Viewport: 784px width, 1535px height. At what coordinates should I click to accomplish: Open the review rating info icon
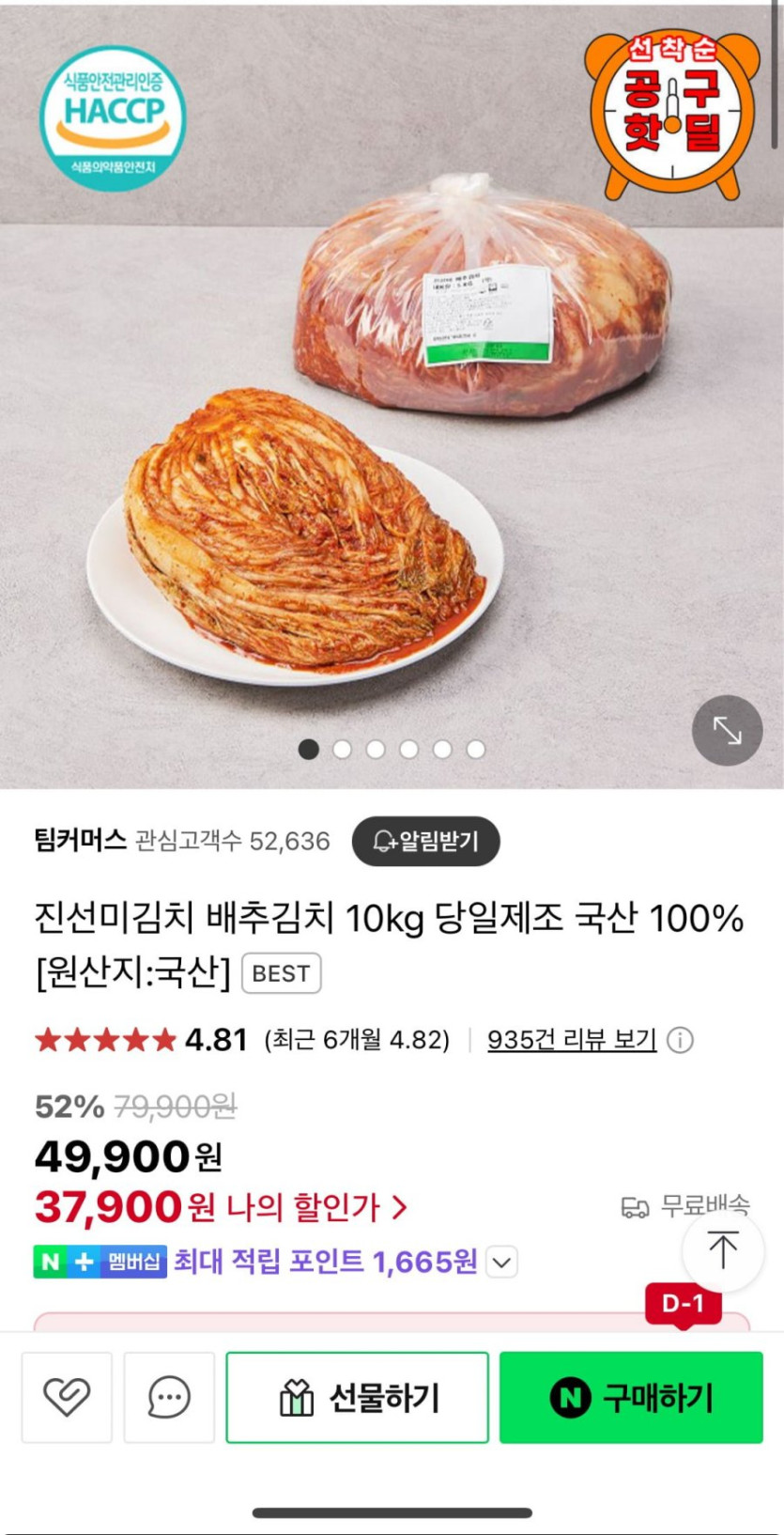pos(680,1040)
